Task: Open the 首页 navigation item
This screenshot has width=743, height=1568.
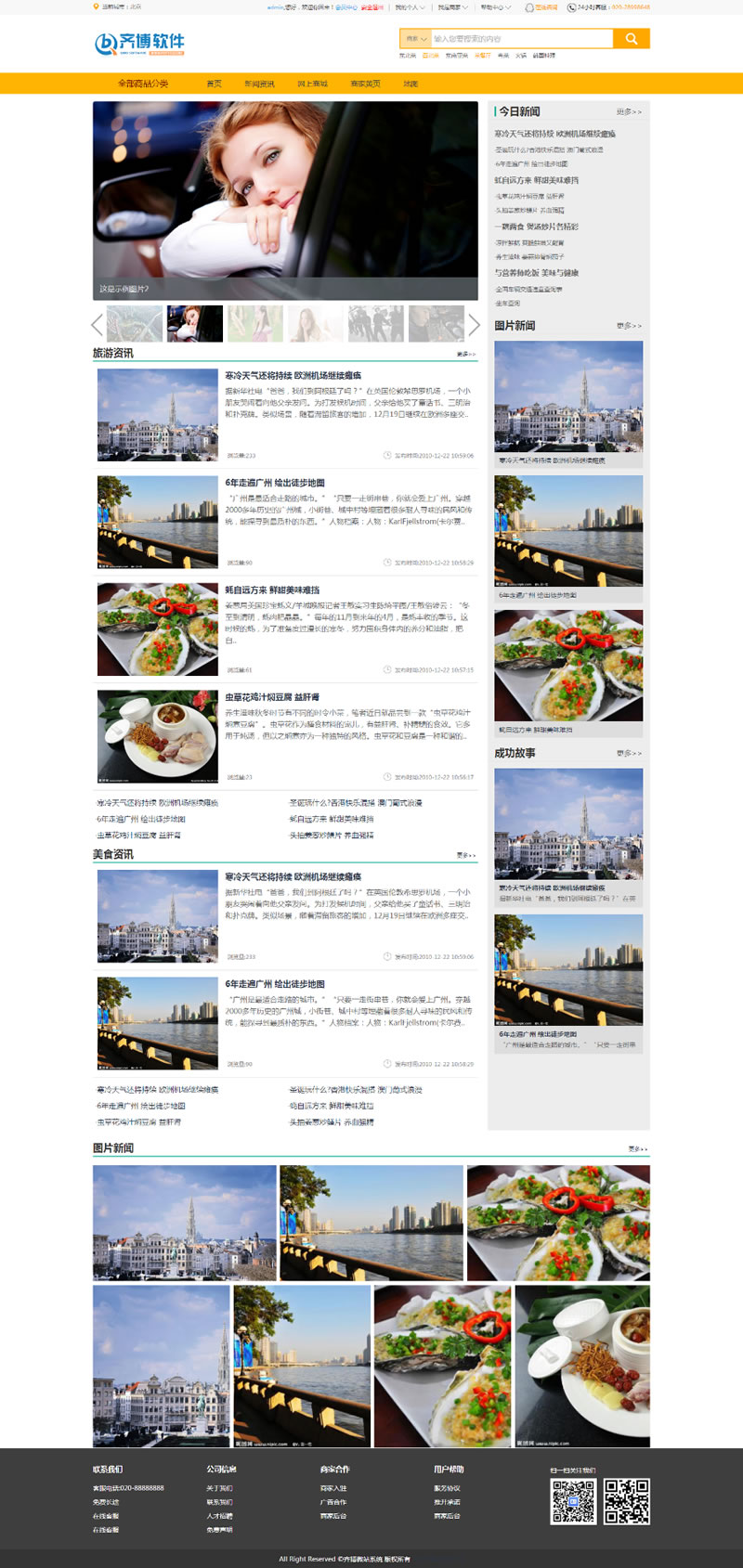Action: 214,84
